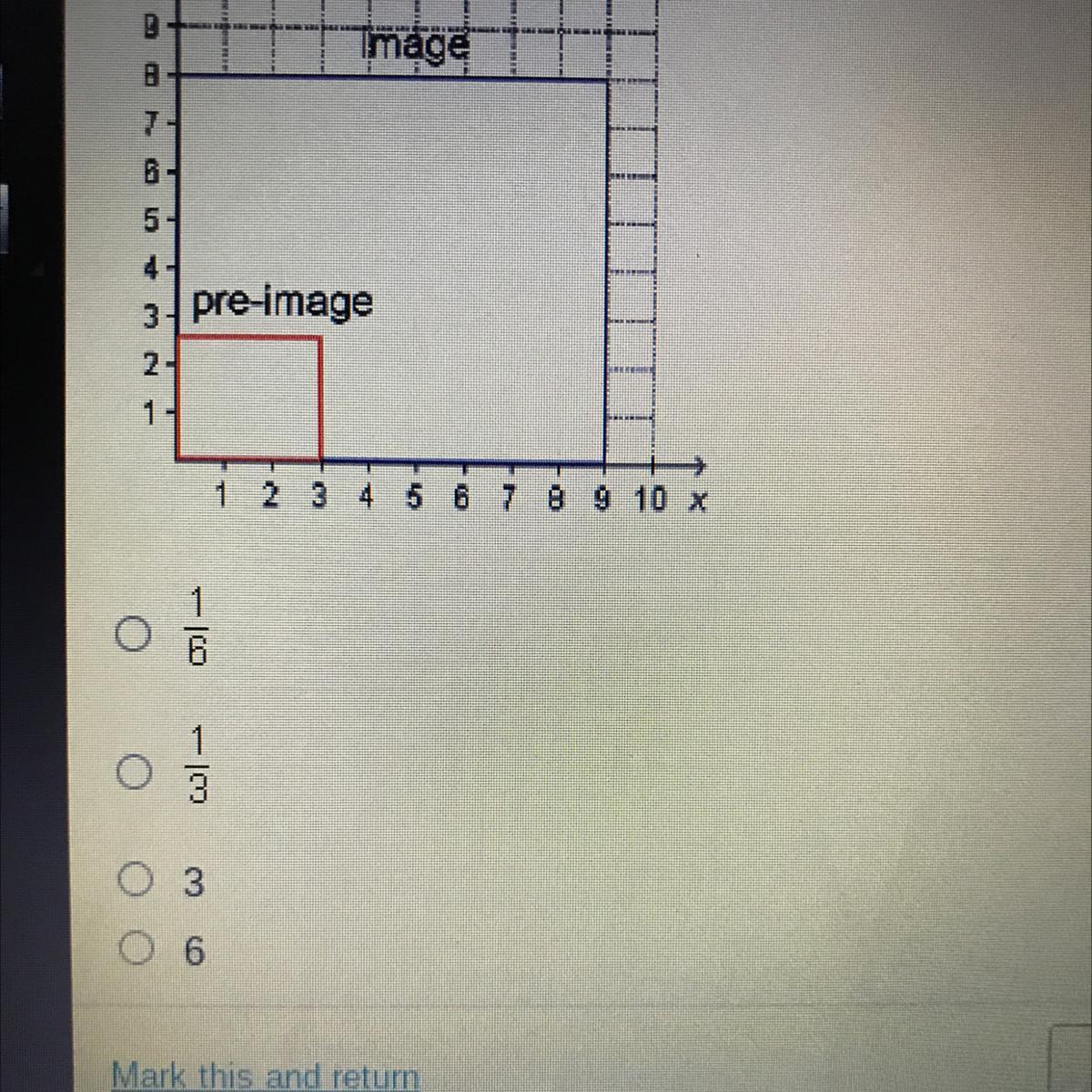Open the Mark this and return link
This screenshot has height=1092, width=1092.
point(265,1076)
